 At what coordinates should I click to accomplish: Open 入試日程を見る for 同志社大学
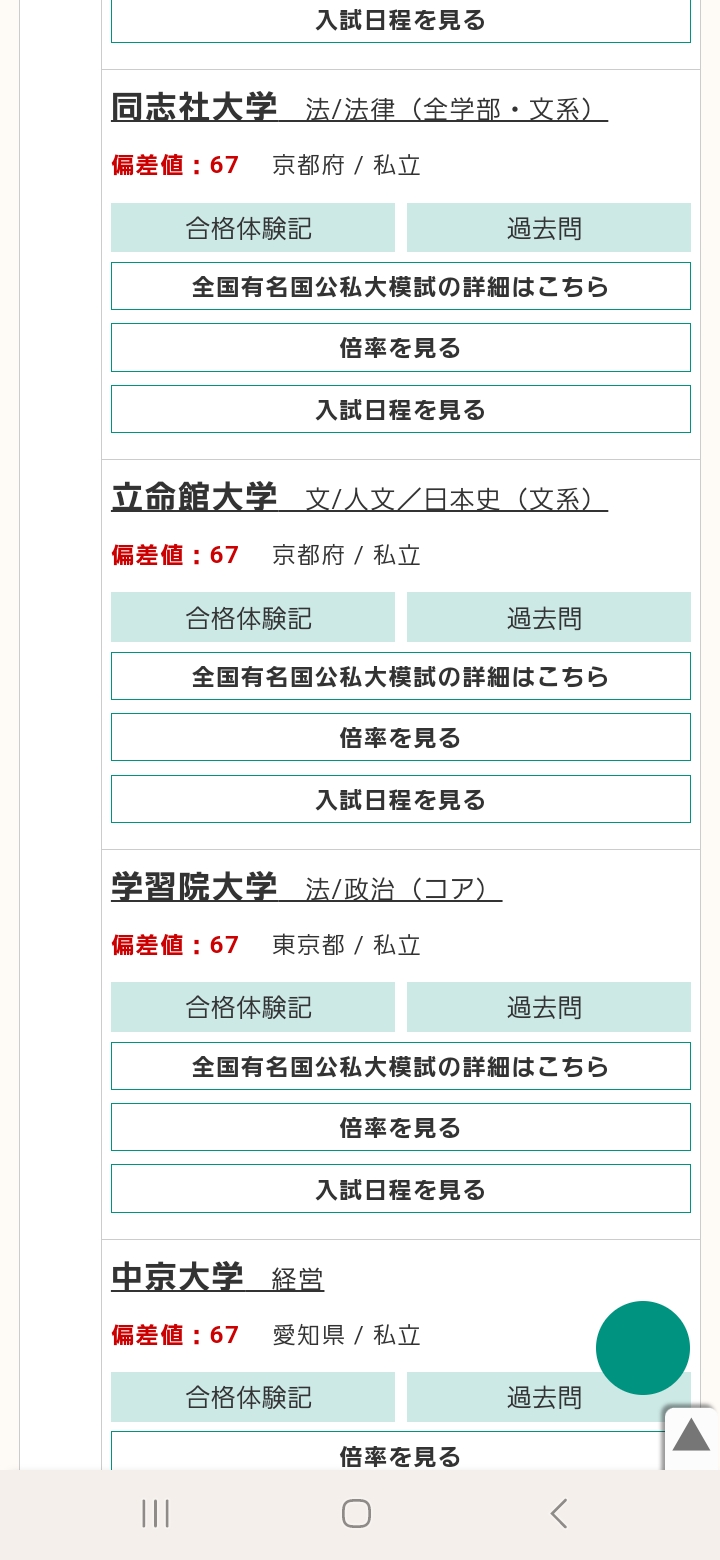(400, 410)
